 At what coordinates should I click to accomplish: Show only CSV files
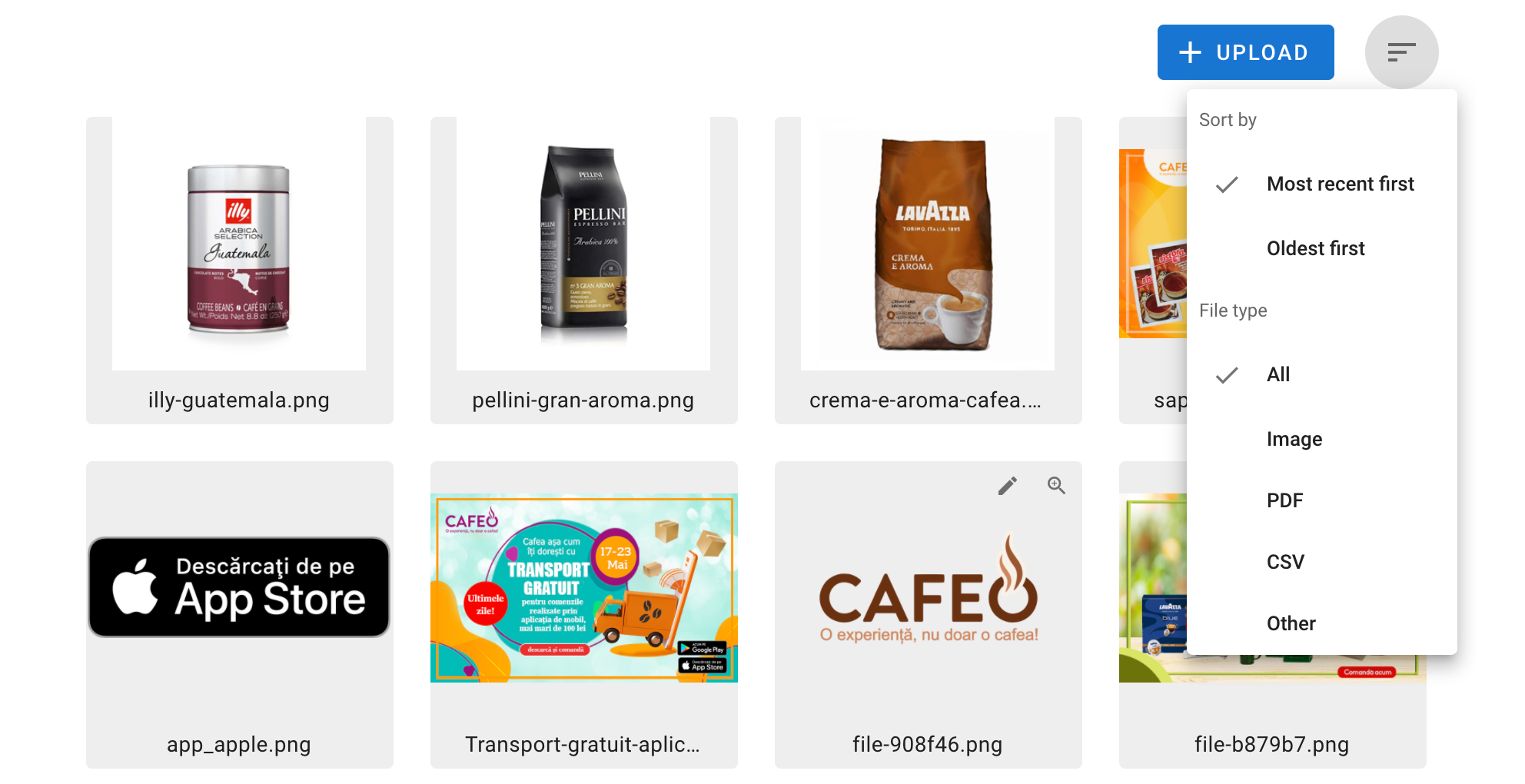1285,563
